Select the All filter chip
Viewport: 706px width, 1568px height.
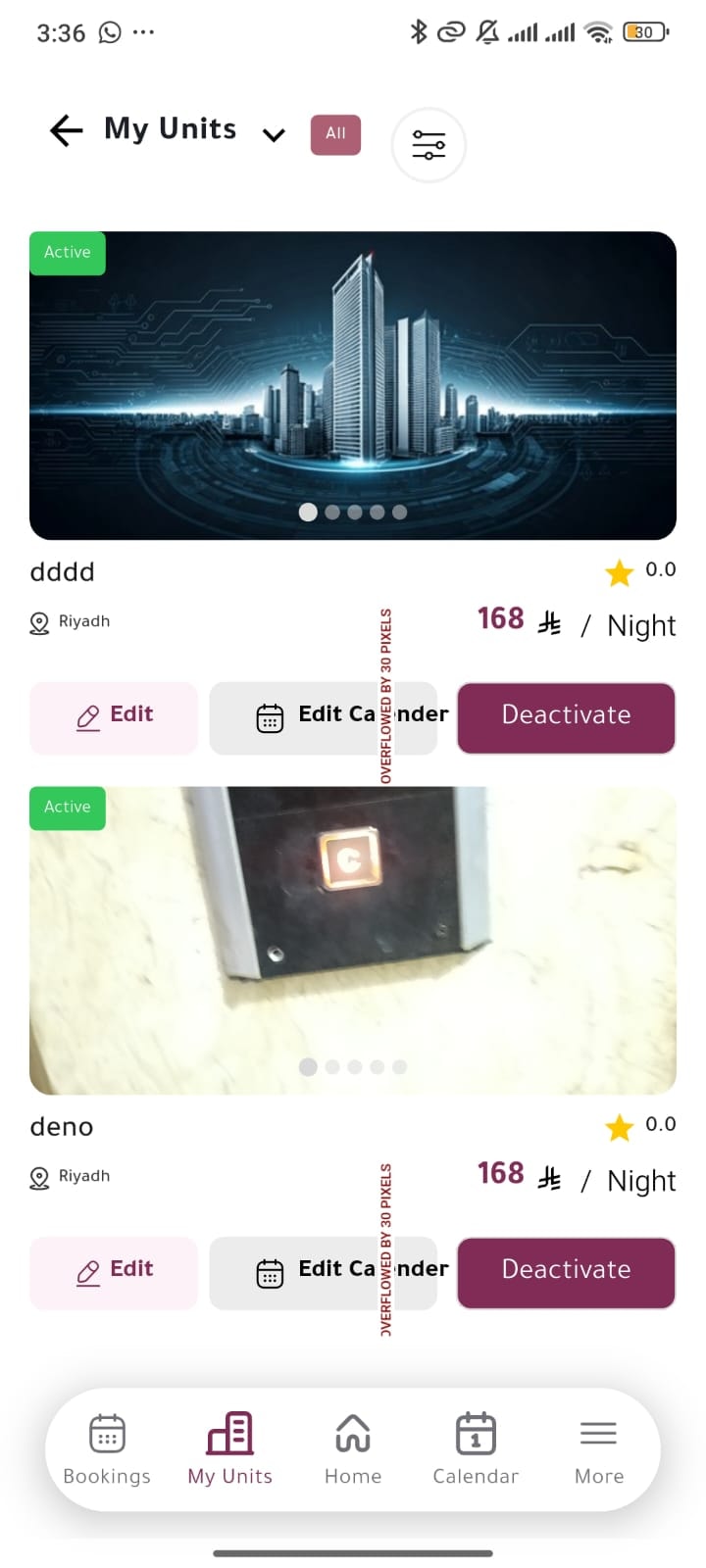[x=335, y=134]
